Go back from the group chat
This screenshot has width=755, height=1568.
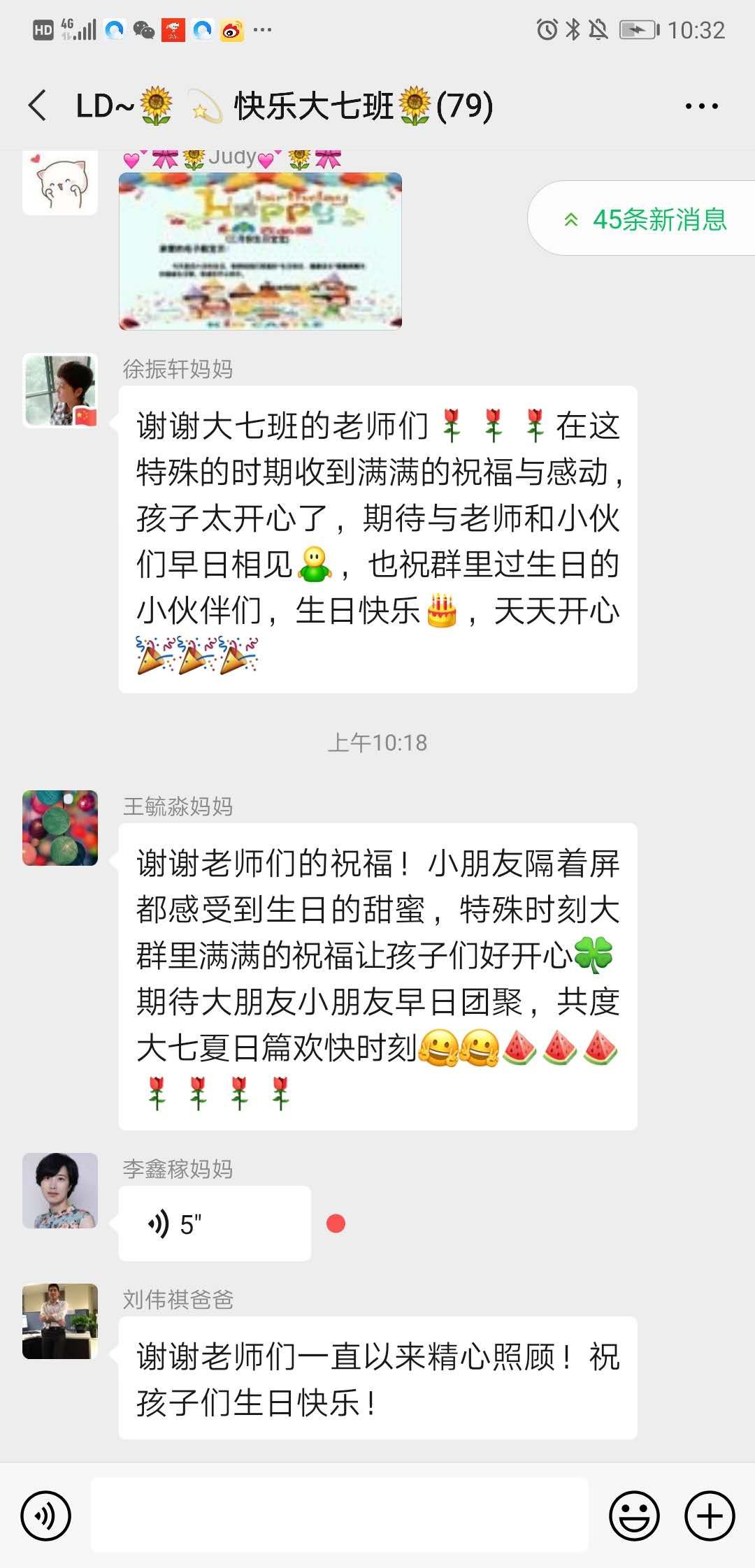[38, 106]
